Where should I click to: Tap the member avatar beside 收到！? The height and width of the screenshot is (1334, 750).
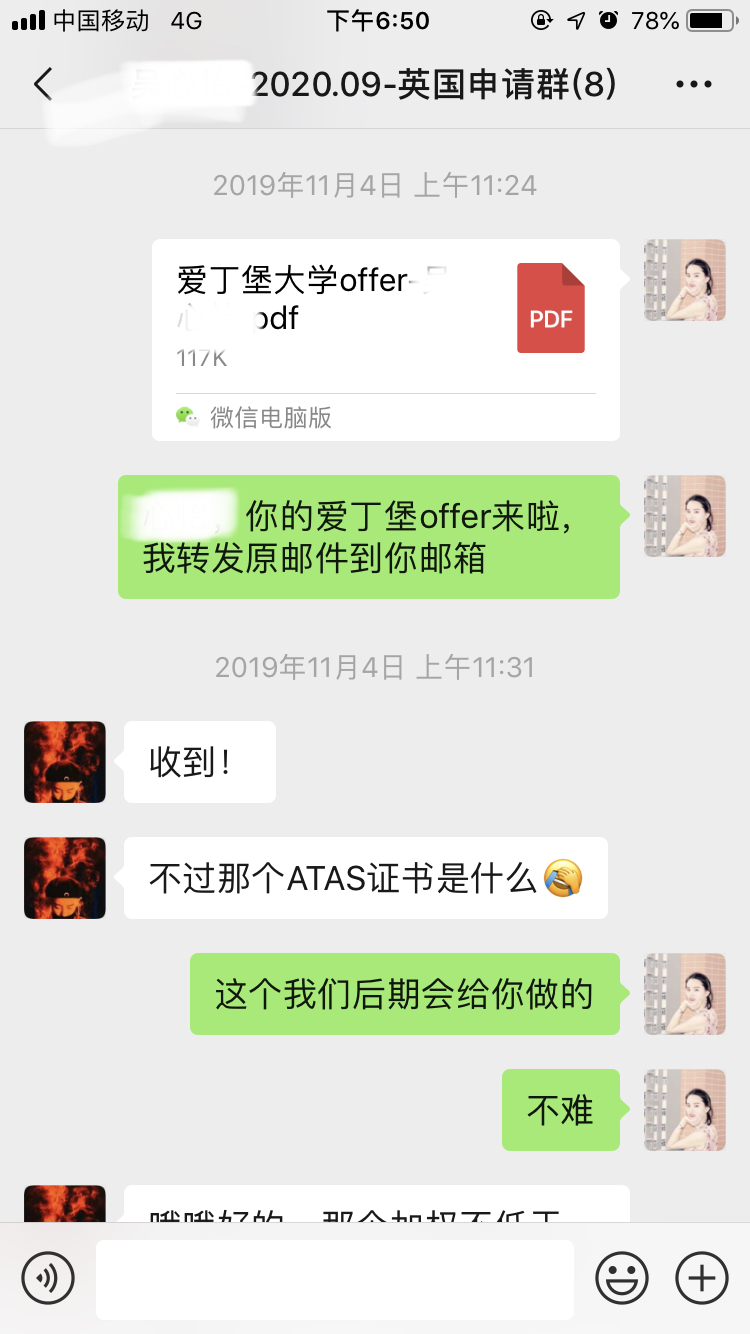(x=65, y=762)
